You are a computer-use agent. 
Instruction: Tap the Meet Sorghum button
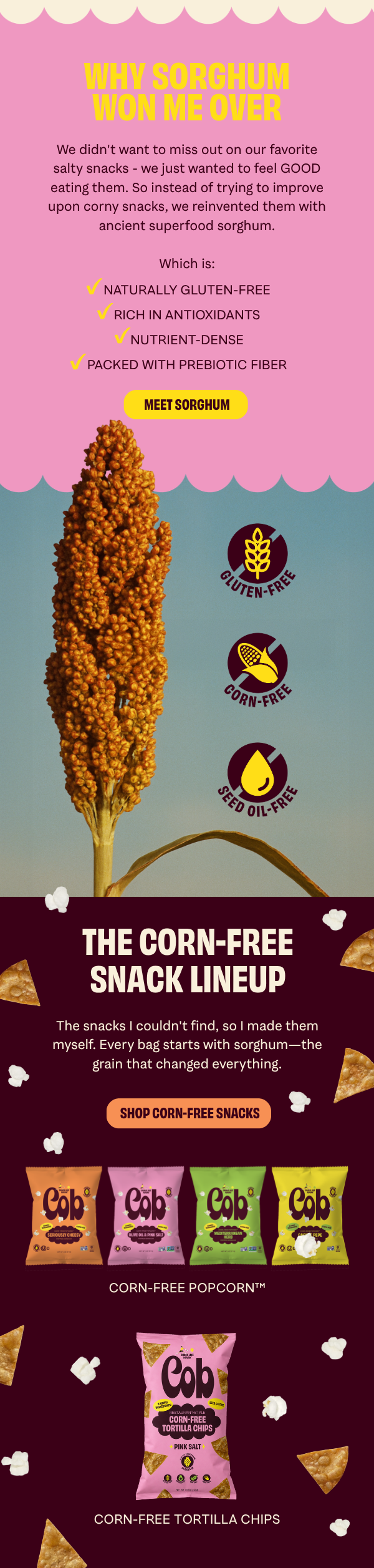point(186,405)
